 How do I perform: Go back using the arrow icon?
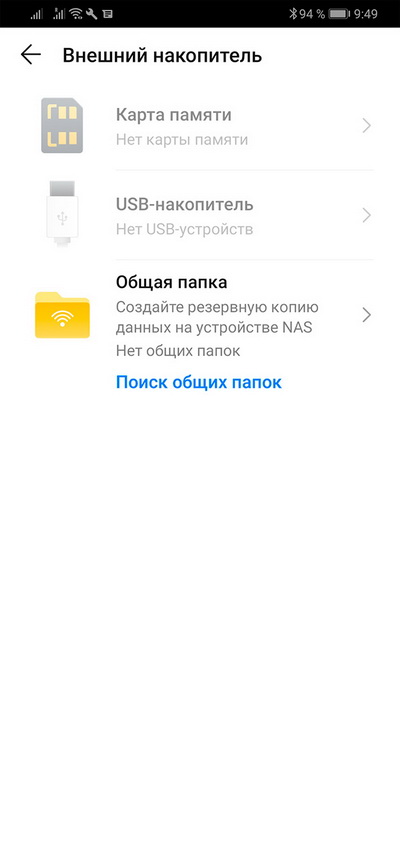[30, 55]
